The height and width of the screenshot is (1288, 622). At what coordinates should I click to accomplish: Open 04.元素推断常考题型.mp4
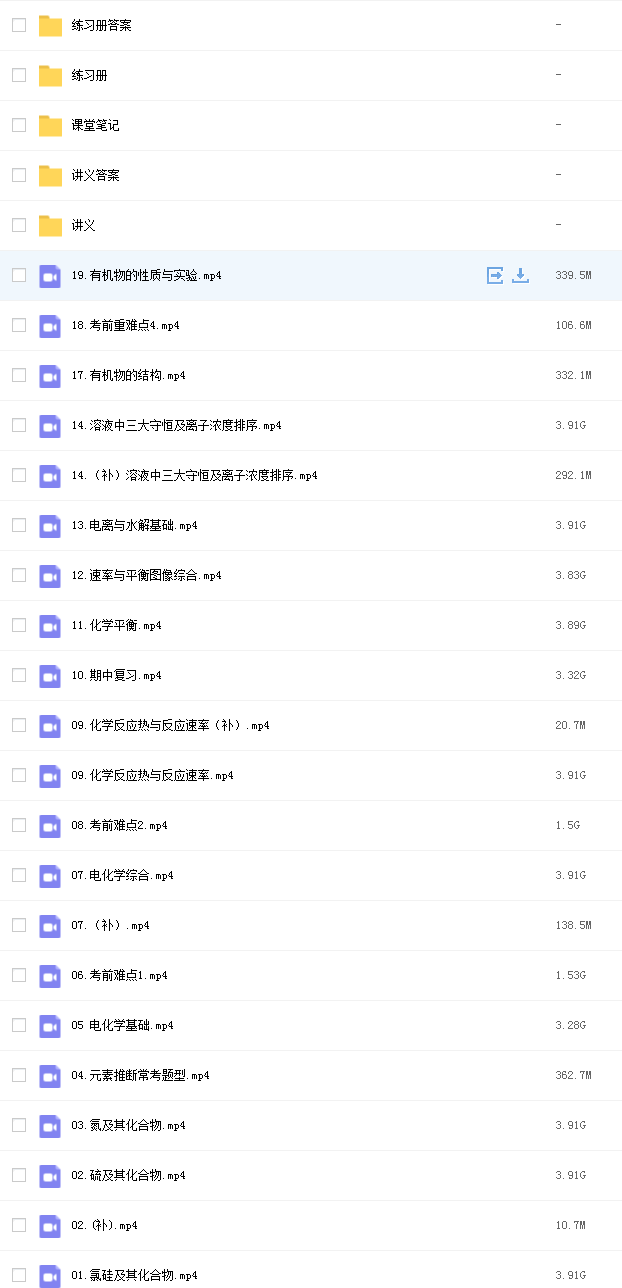click(x=141, y=1075)
